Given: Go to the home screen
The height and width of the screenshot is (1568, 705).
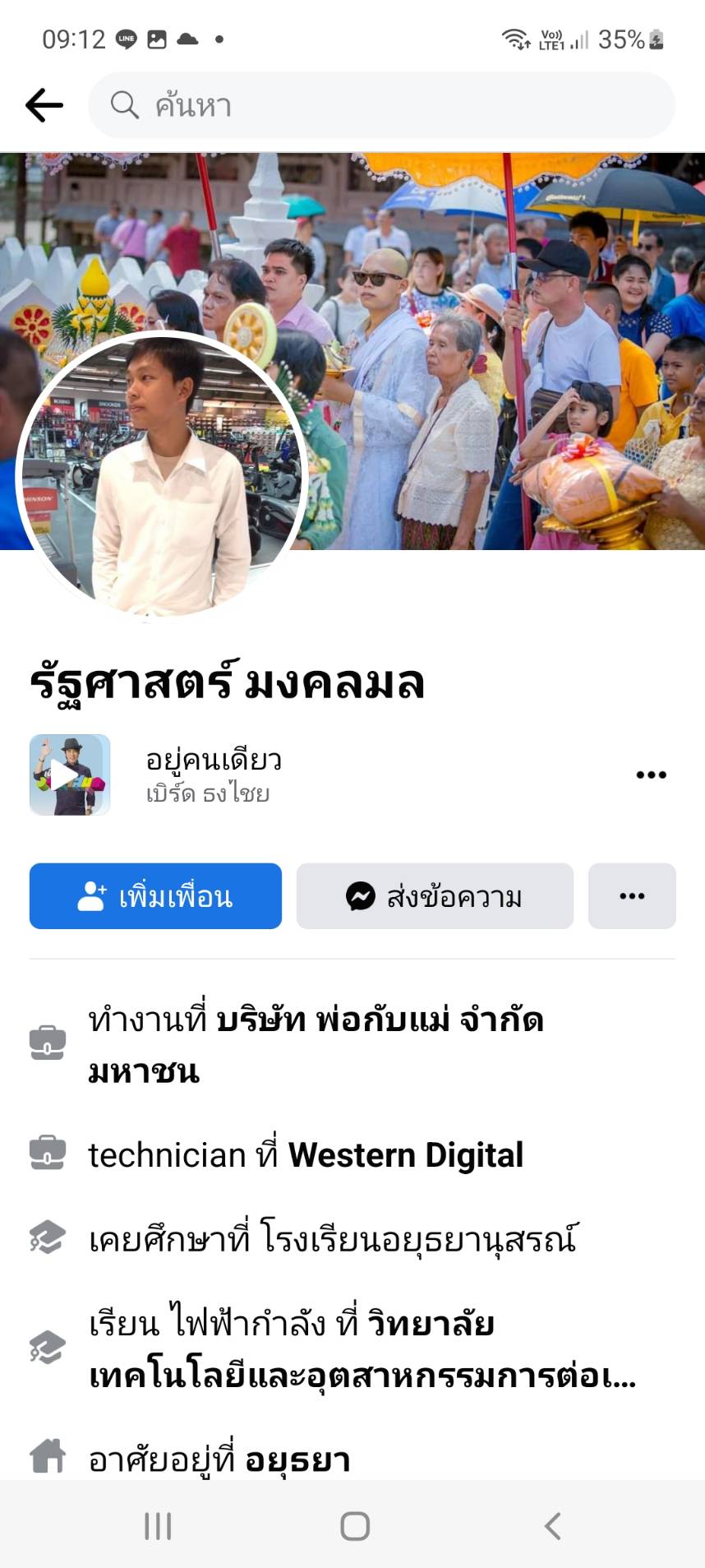Looking at the screenshot, I should 355,1526.
